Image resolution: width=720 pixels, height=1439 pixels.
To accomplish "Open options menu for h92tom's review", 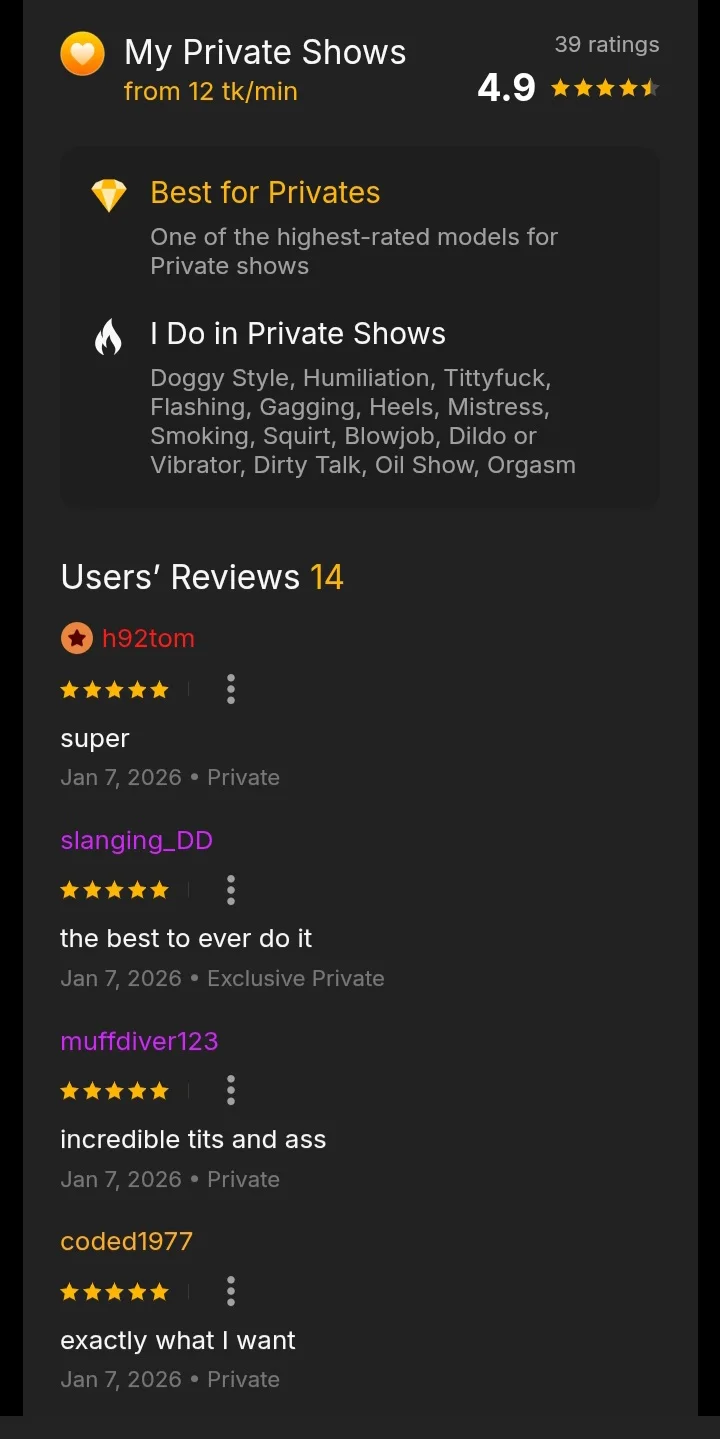I will (x=231, y=689).
